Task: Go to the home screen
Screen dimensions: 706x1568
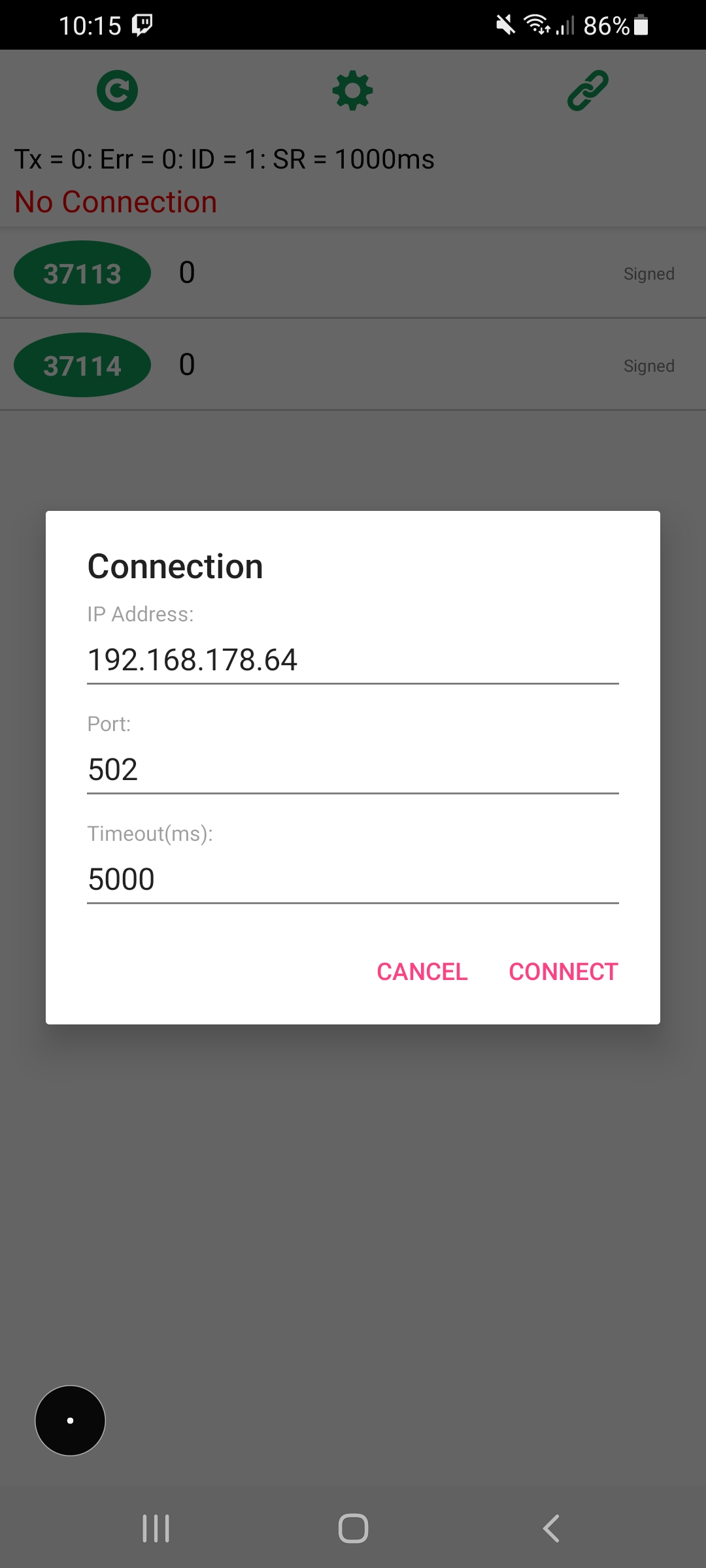Action: click(x=353, y=1529)
